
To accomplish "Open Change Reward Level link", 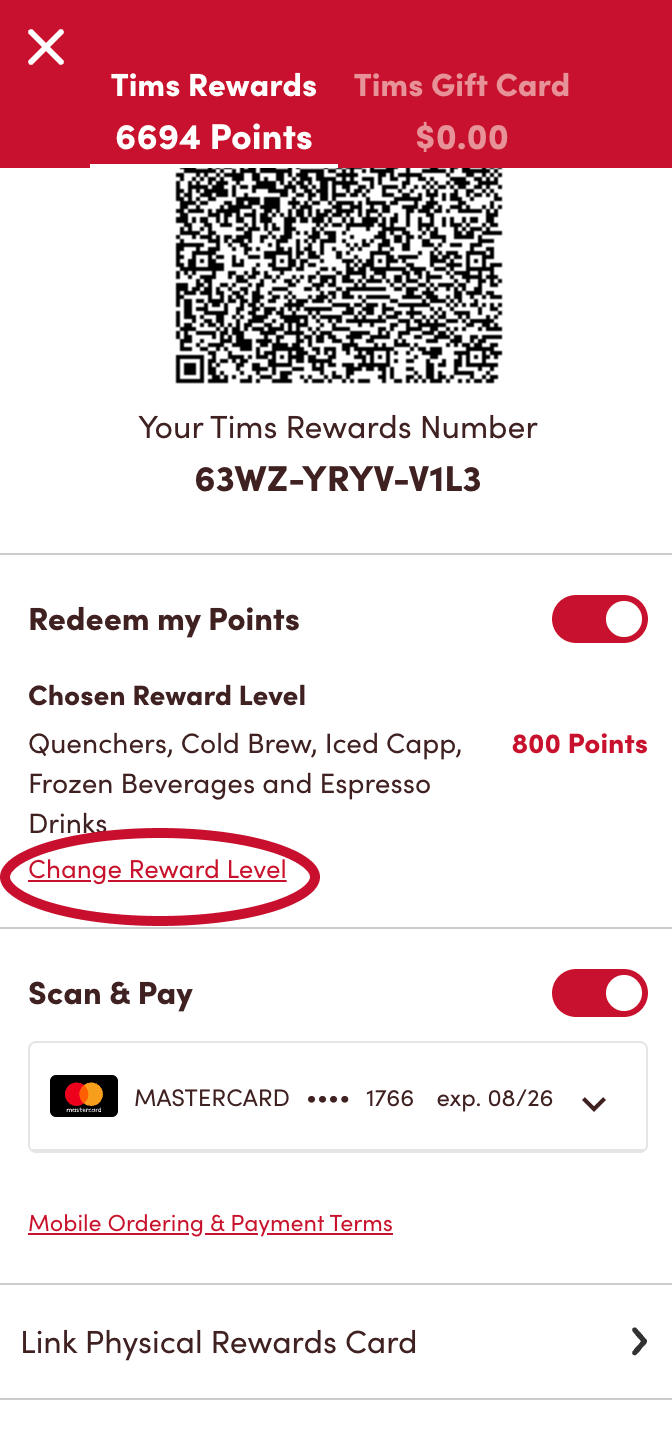I will [158, 870].
